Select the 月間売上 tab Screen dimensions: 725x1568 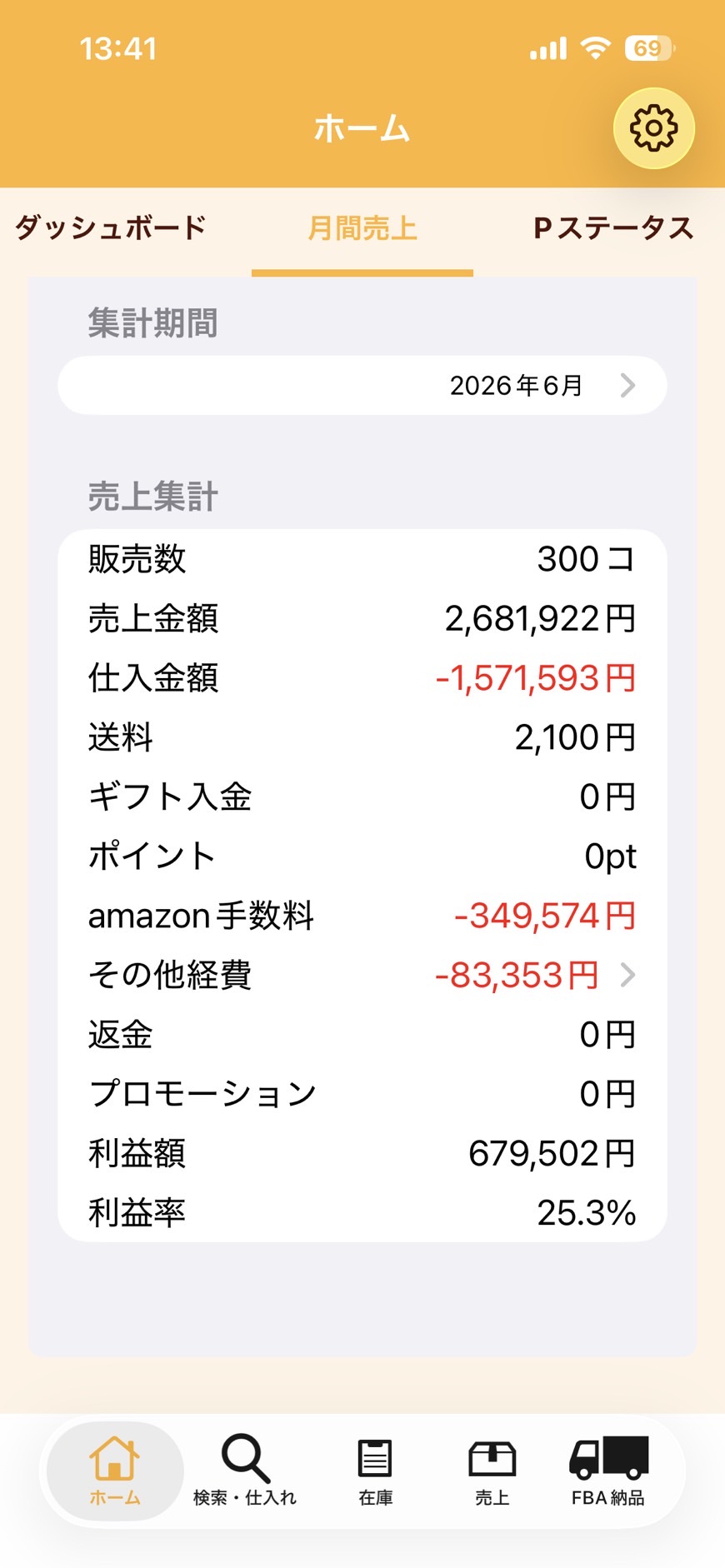(x=362, y=228)
